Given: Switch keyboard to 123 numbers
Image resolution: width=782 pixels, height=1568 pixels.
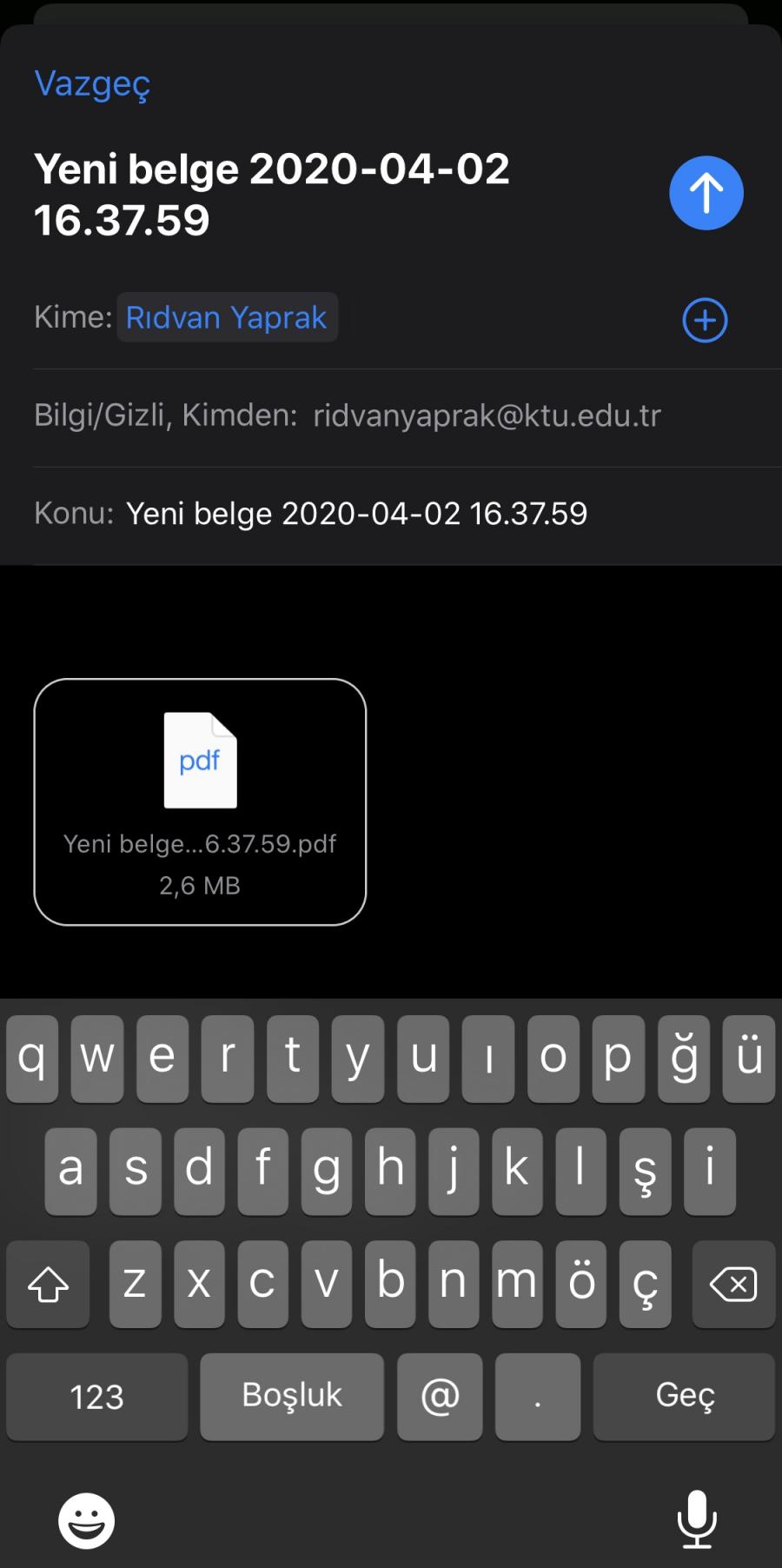Looking at the screenshot, I should (97, 1396).
